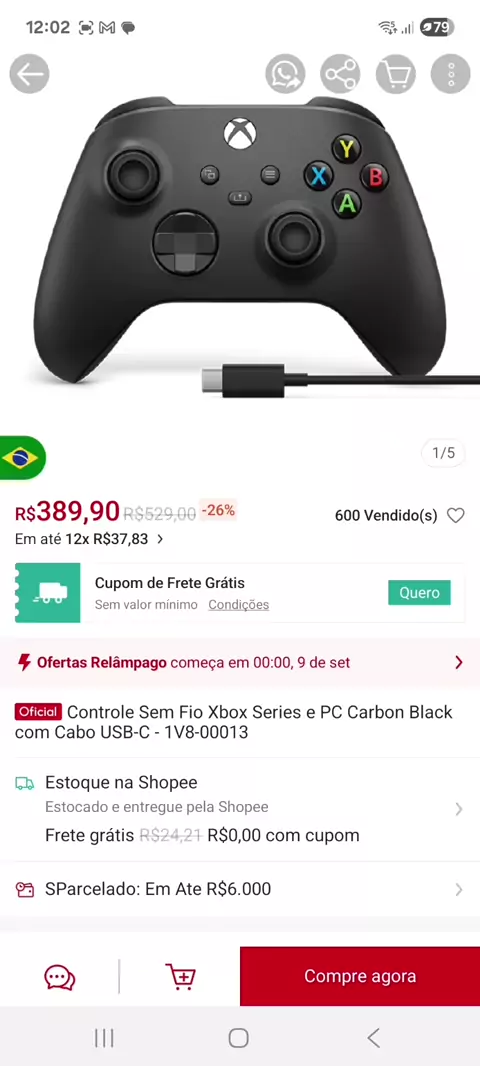The height and width of the screenshot is (1066, 480).
Task: Open the Ofertas Relâmpago banner
Action: pos(240,662)
